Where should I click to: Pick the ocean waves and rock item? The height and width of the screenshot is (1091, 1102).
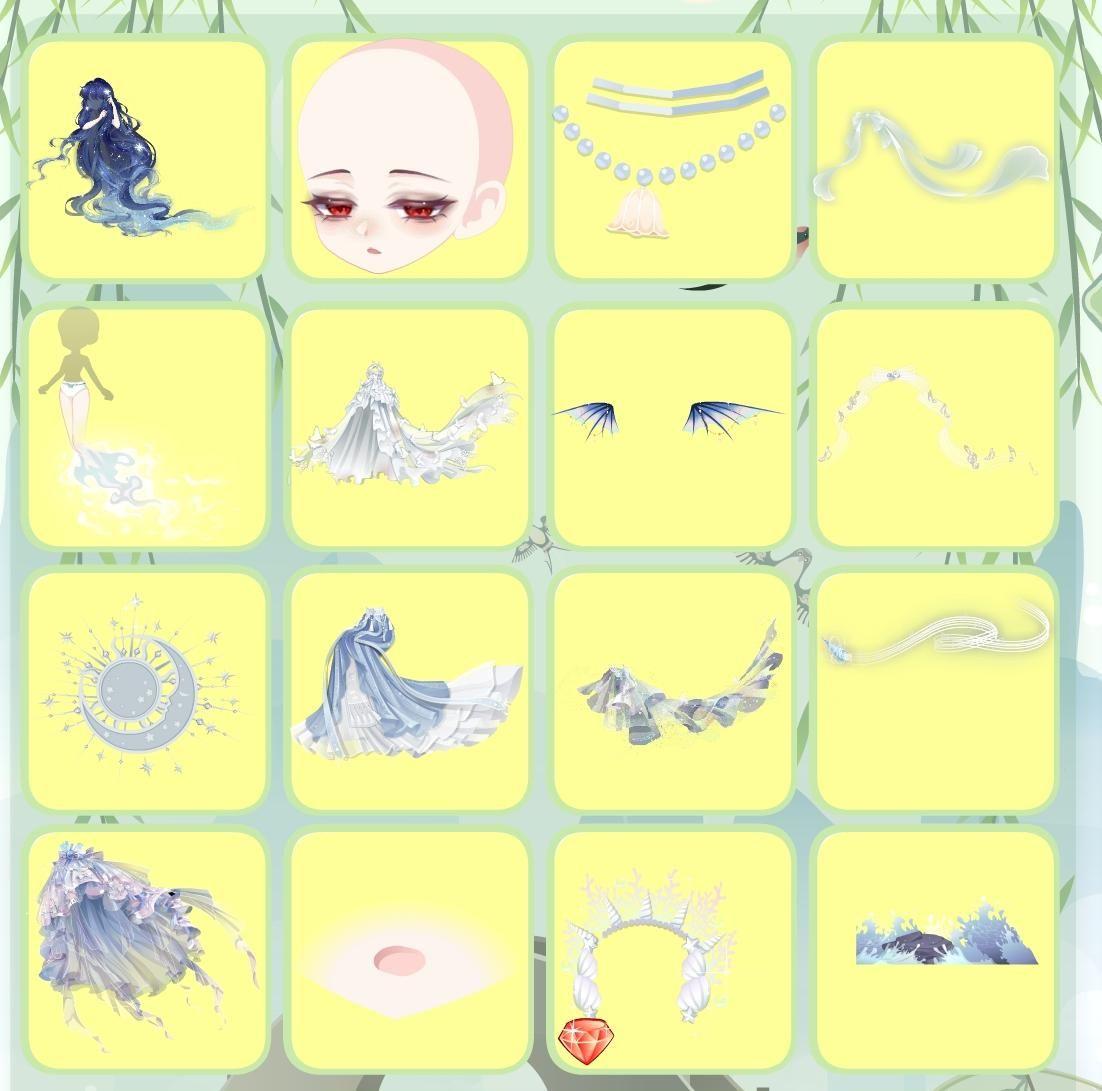(935, 950)
